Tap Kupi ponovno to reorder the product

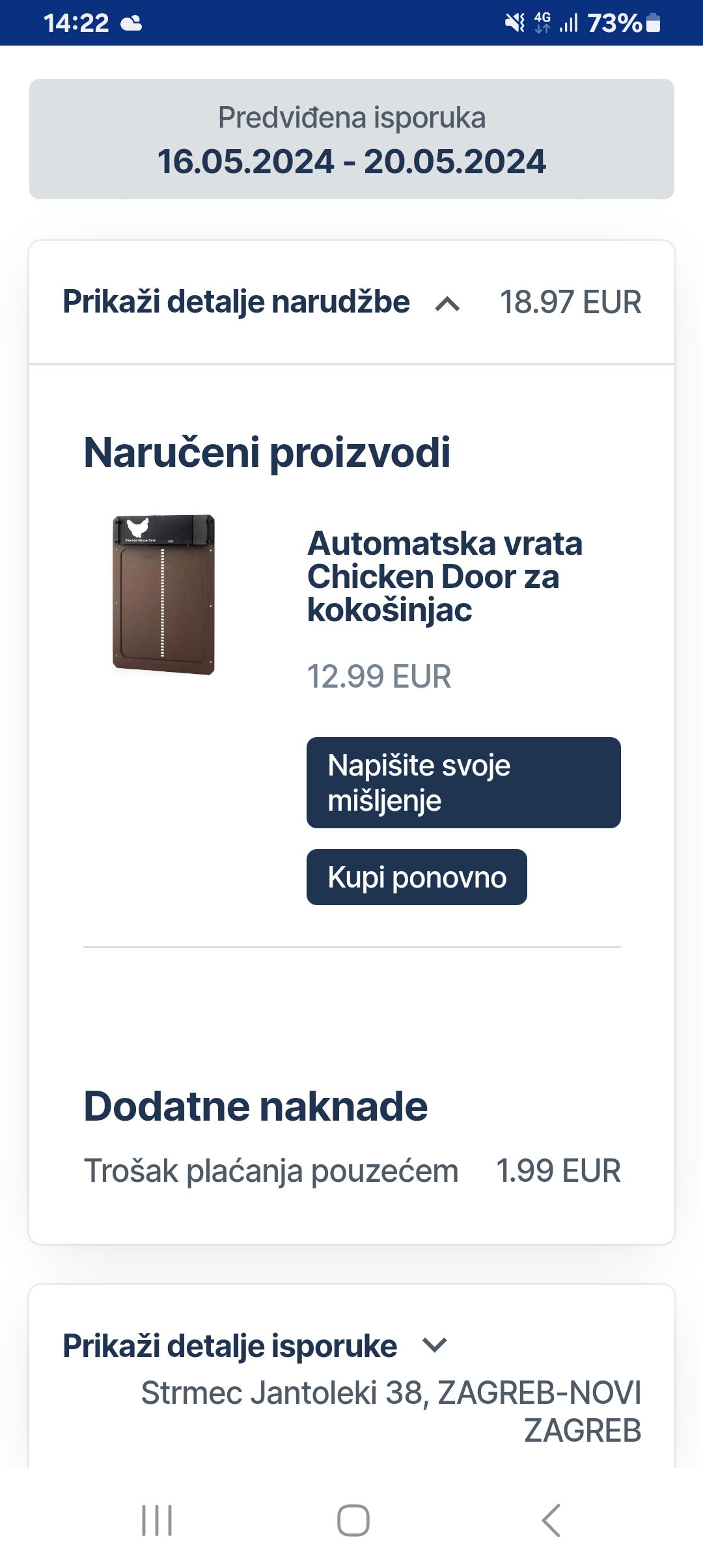click(x=417, y=877)
